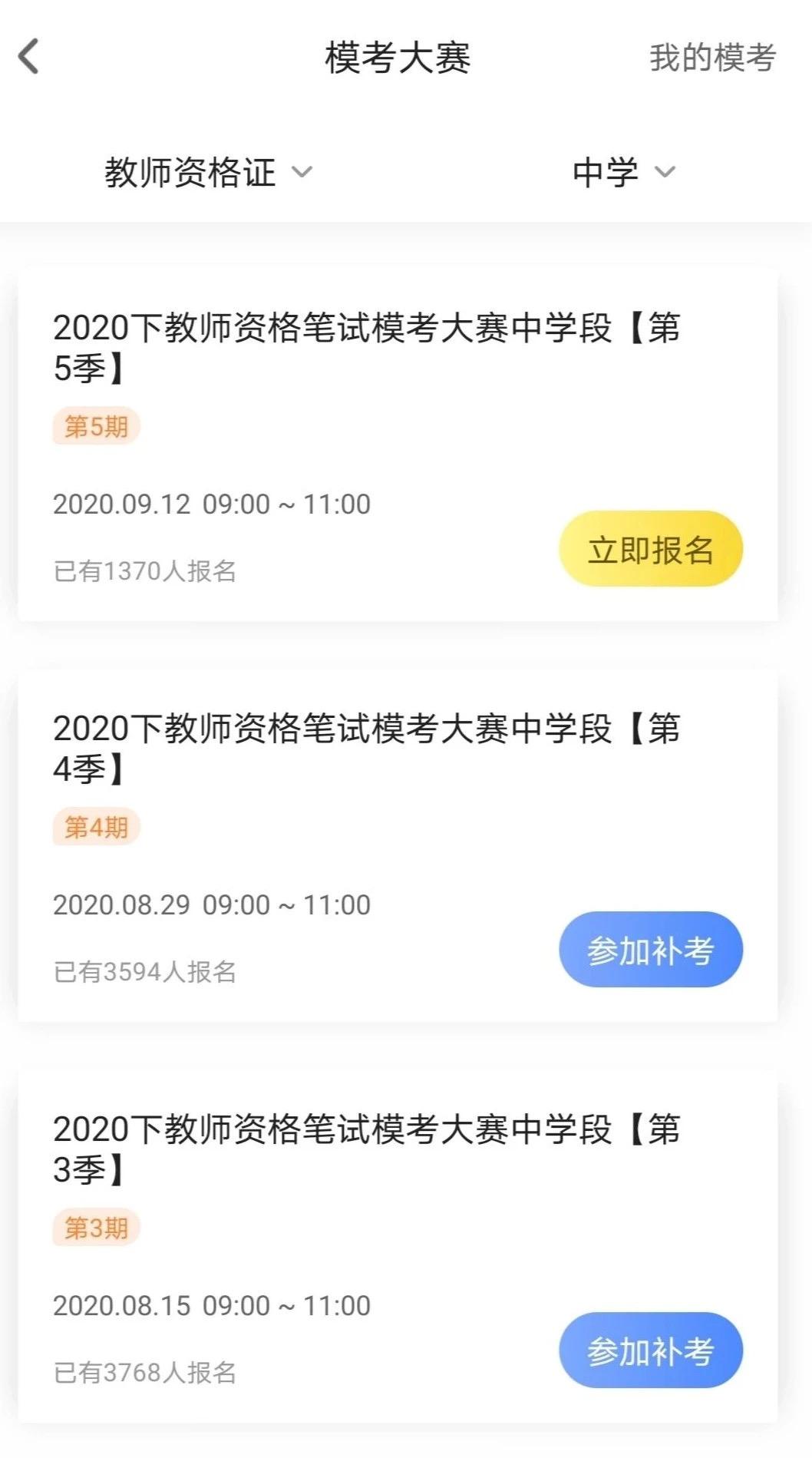Viewport: 812px width, 1458px height.
Task: Tap the chevron beside 教师资格证
Action: pos(303,174)
